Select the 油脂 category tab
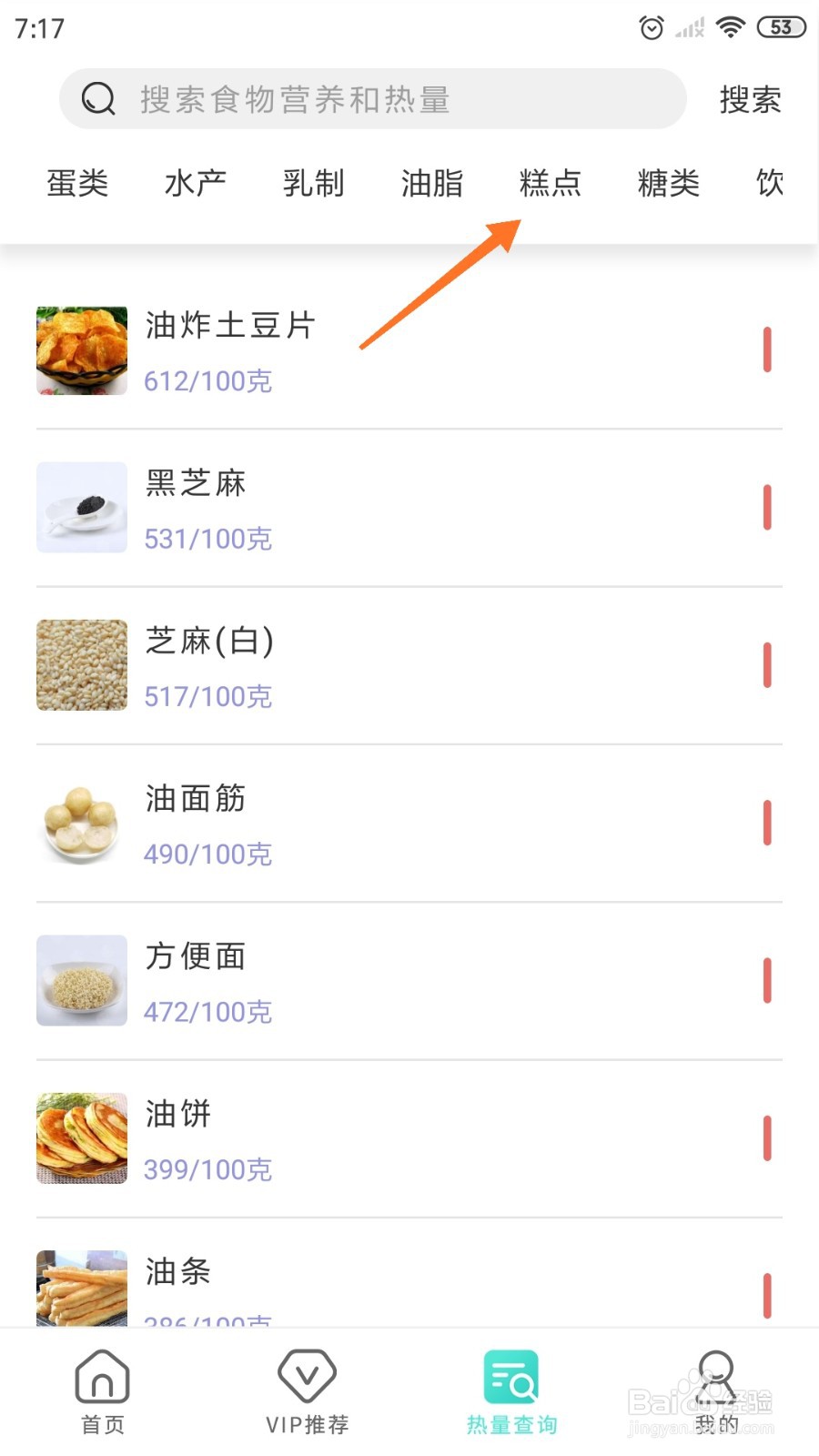Viewport: 819px width, 1456px height. [432, 183]
